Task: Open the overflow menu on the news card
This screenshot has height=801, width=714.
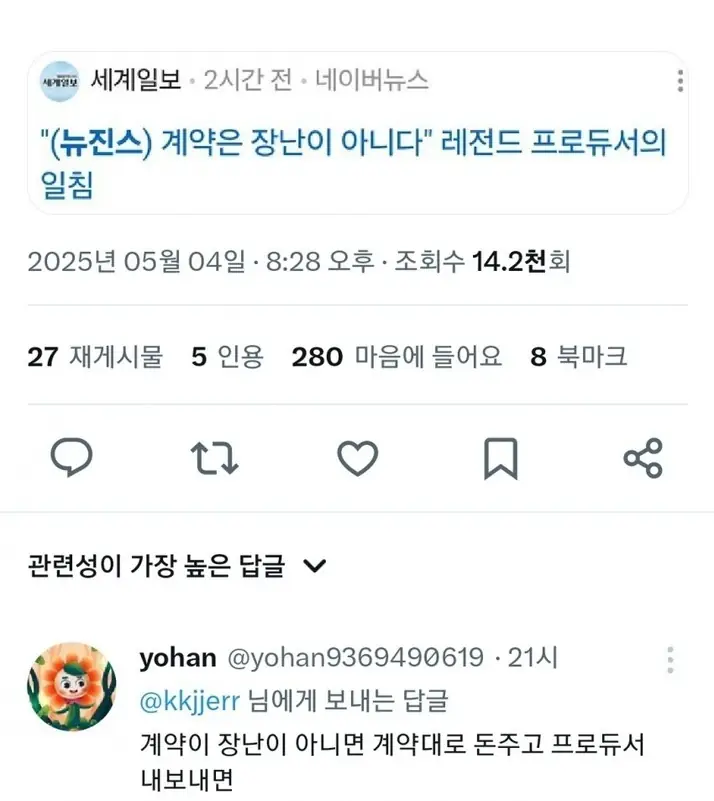Action: point(680,81)
